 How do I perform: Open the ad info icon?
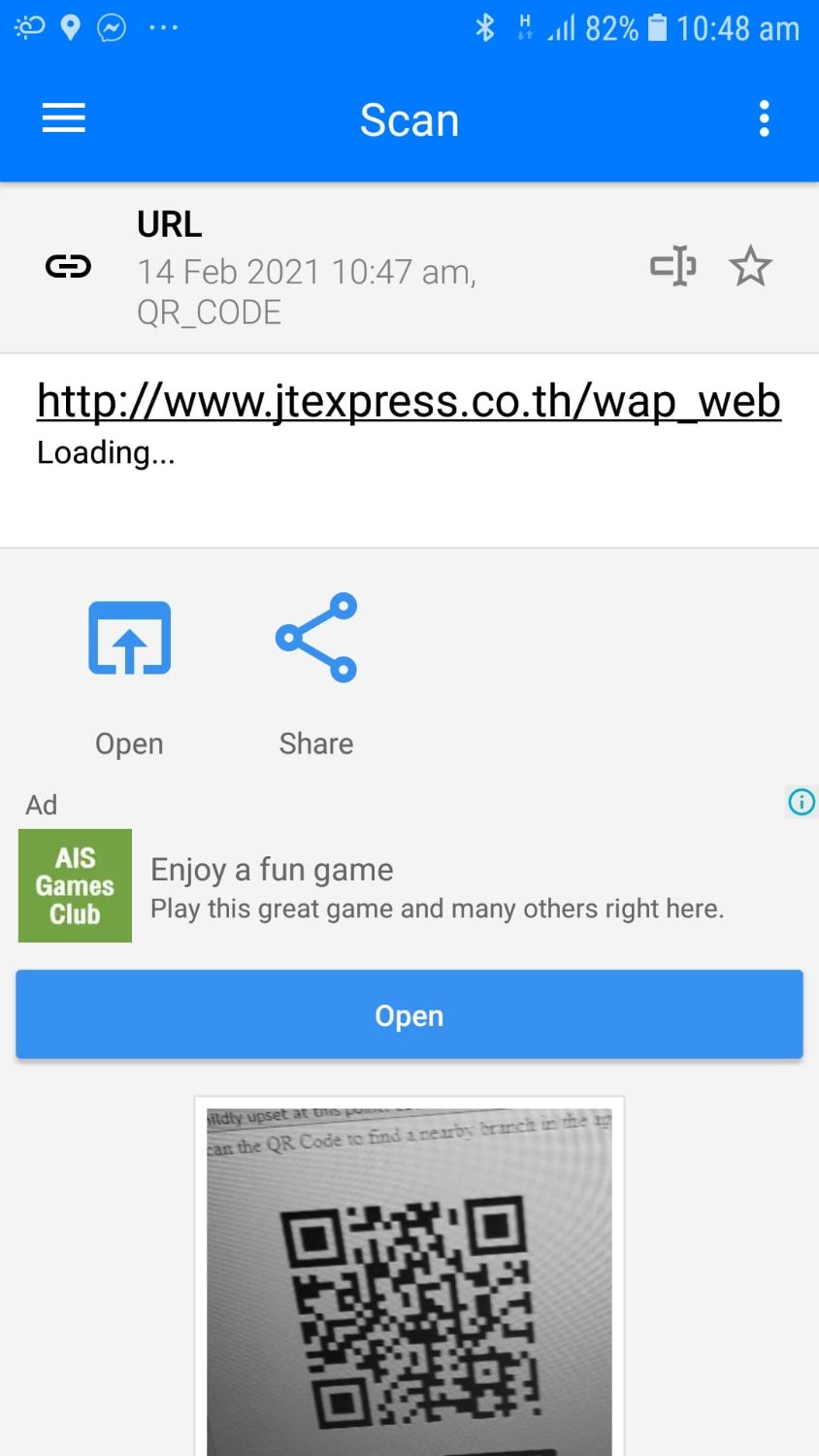(x=802, y=802)
